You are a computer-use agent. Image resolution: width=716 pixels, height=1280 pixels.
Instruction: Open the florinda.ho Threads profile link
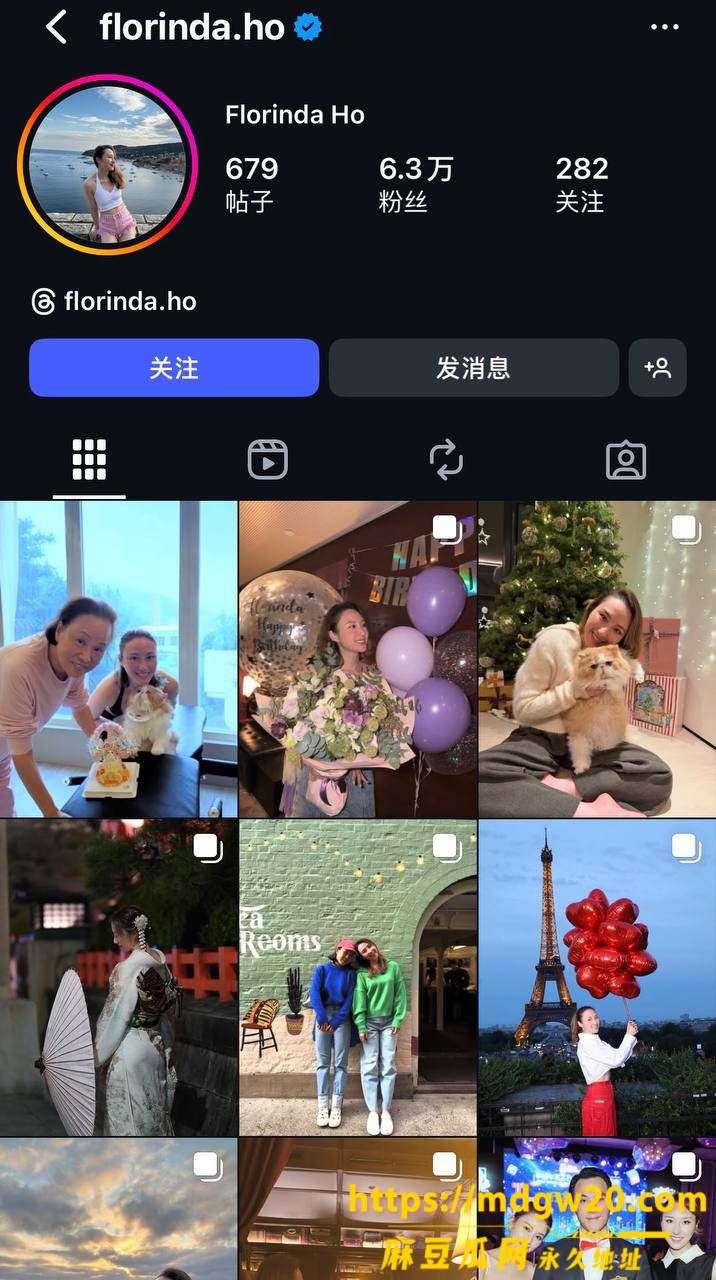pyautogui.click(x=114, y=301)
